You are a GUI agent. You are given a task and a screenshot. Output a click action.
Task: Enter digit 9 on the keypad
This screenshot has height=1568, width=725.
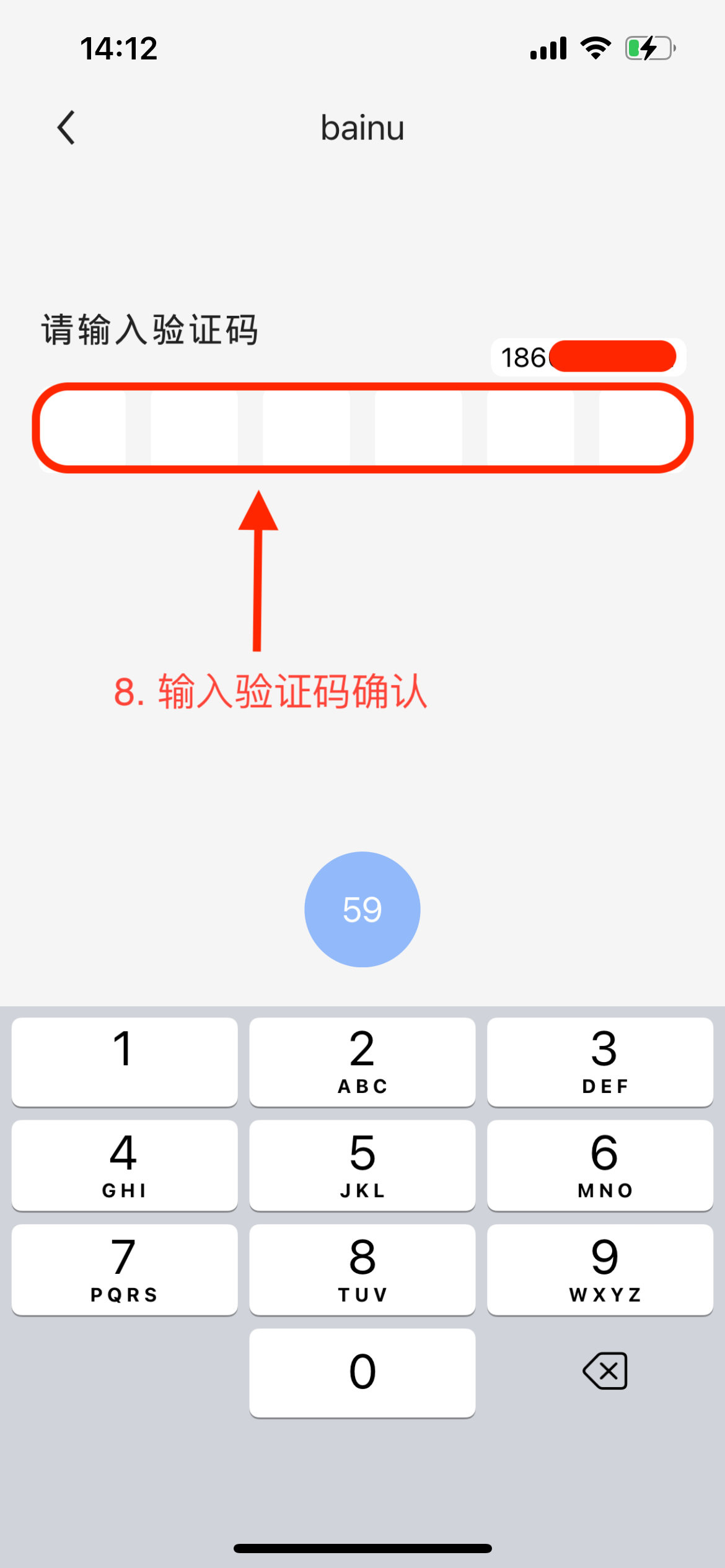600,1270
